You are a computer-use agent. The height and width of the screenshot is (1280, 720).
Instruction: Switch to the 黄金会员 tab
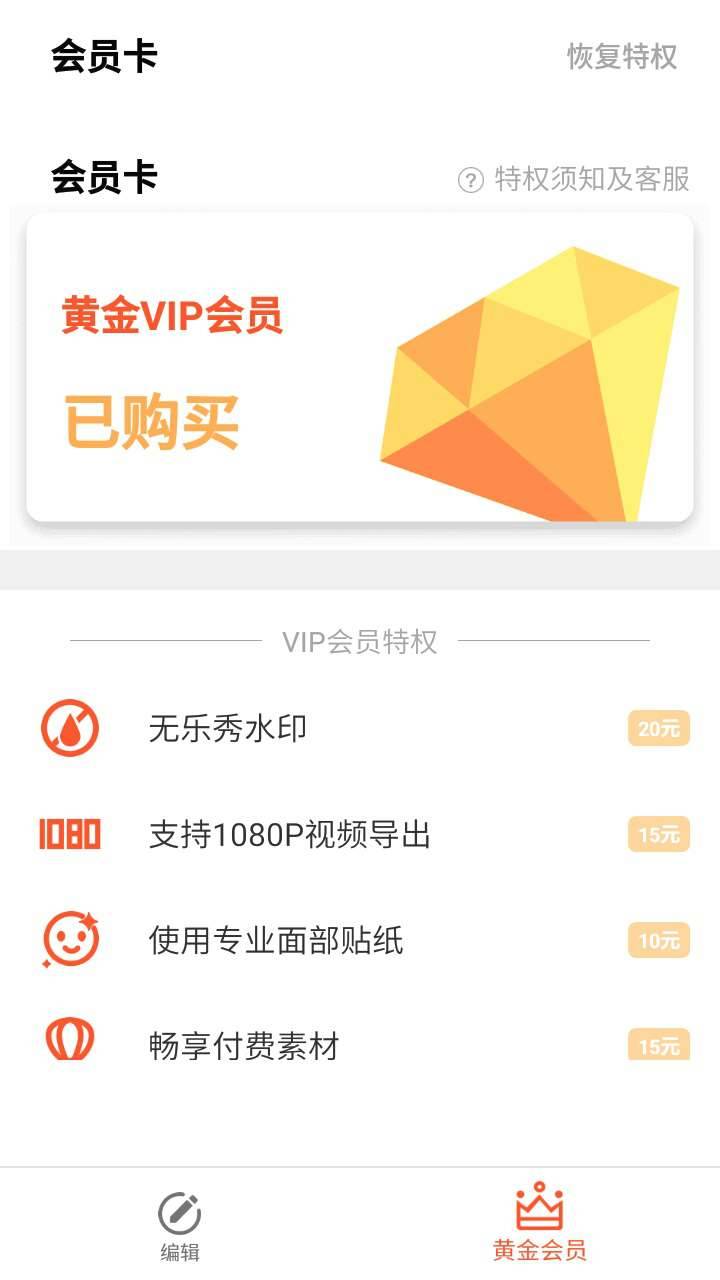coord(540,1226)
